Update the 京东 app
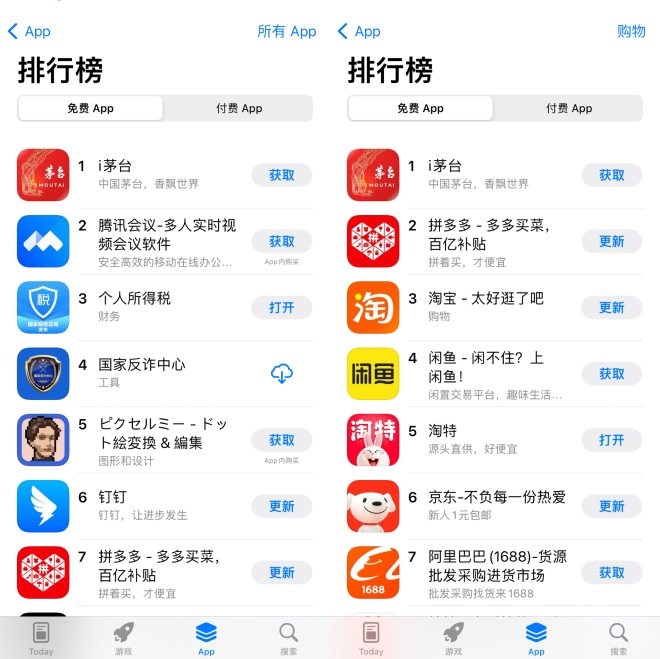The width and height of the screenshot is (660, 659). pos(611,506)
